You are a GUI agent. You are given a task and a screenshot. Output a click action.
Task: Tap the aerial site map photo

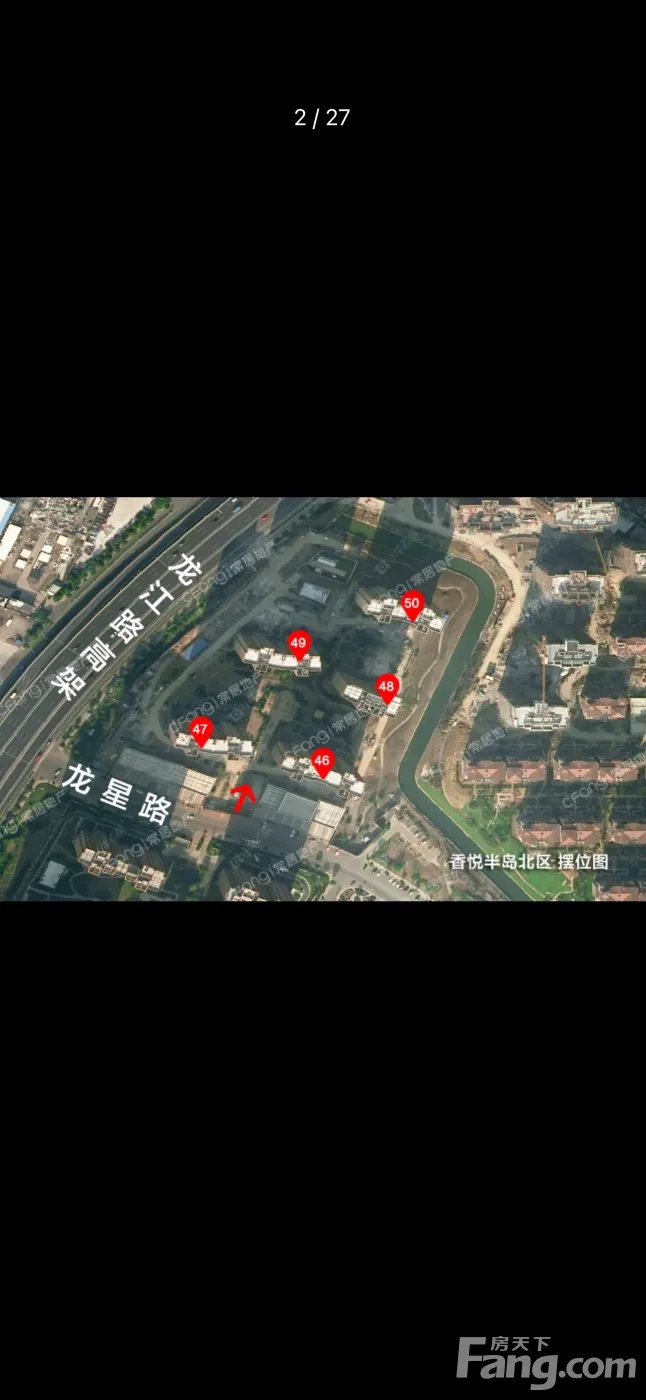click(323, 699)
